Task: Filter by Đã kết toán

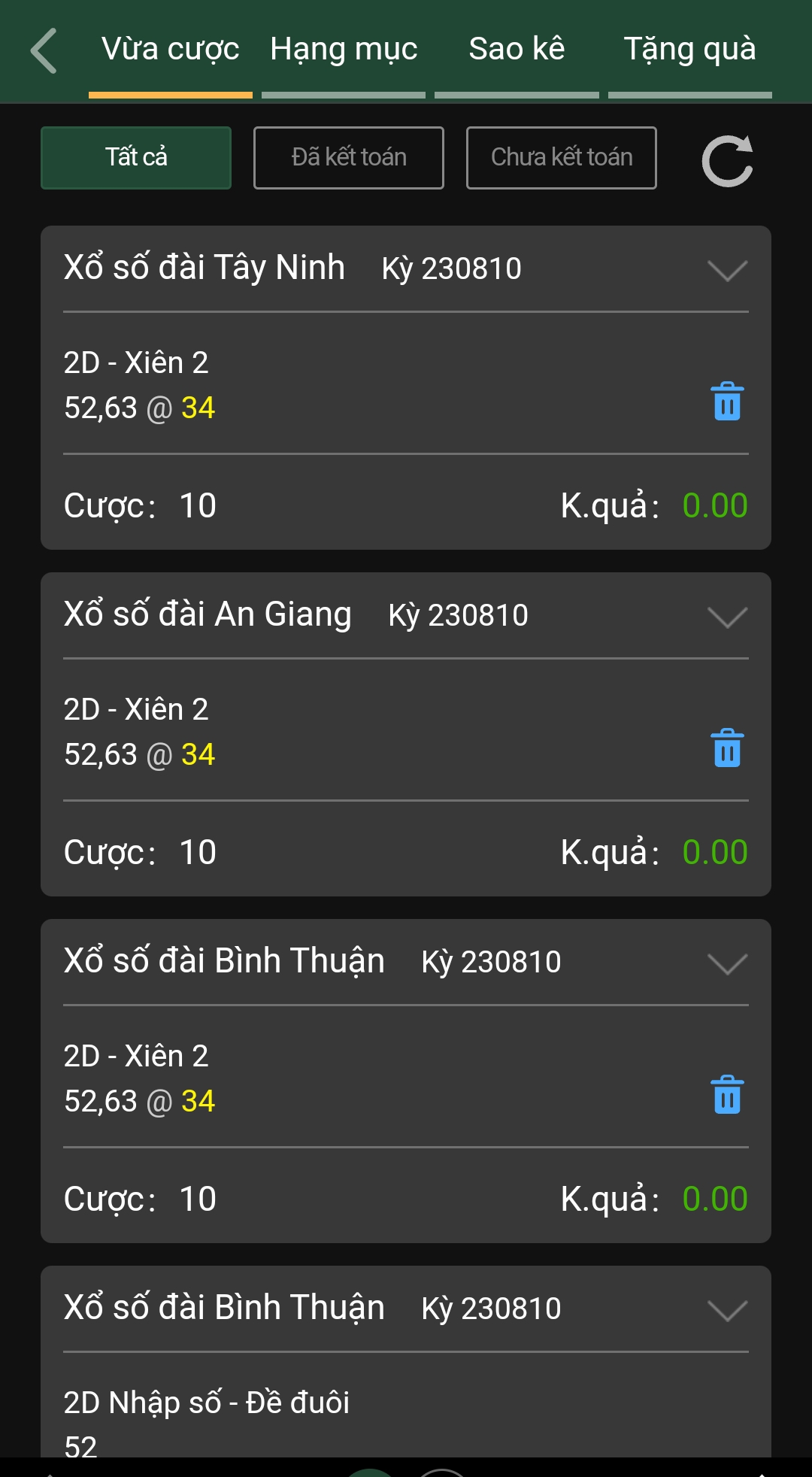Action: point(349,158)
